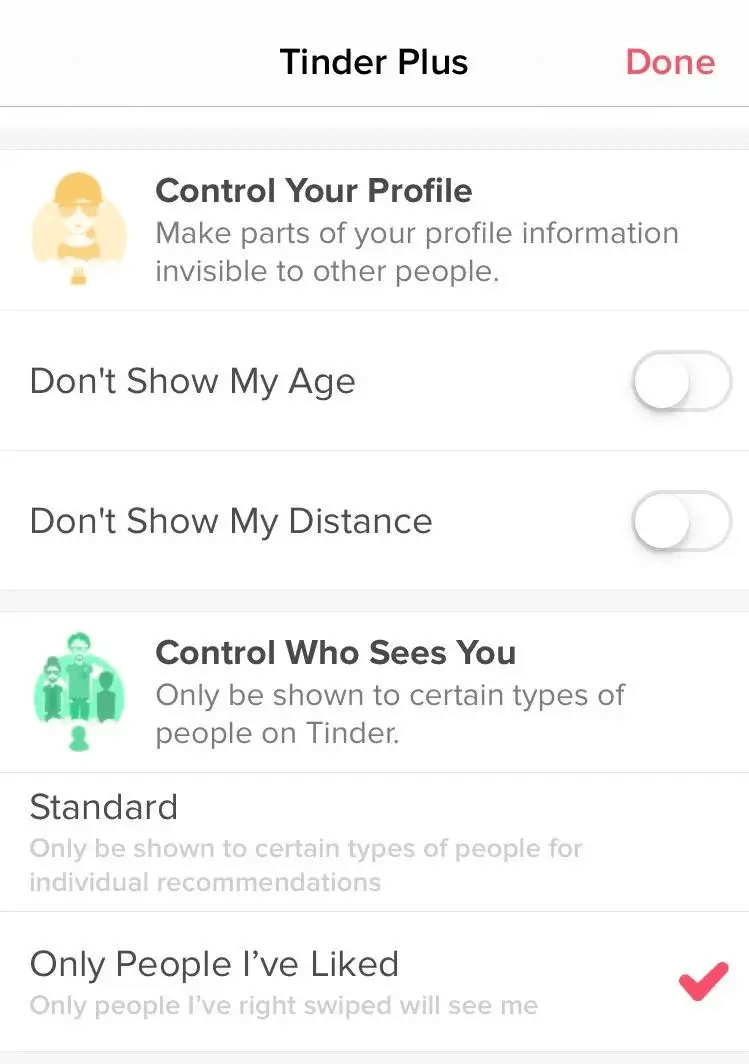This screenshot has height=1064, width=749.
Task: Tap Done to save settings
Action: pyautogui.click(x=670, y=62)
